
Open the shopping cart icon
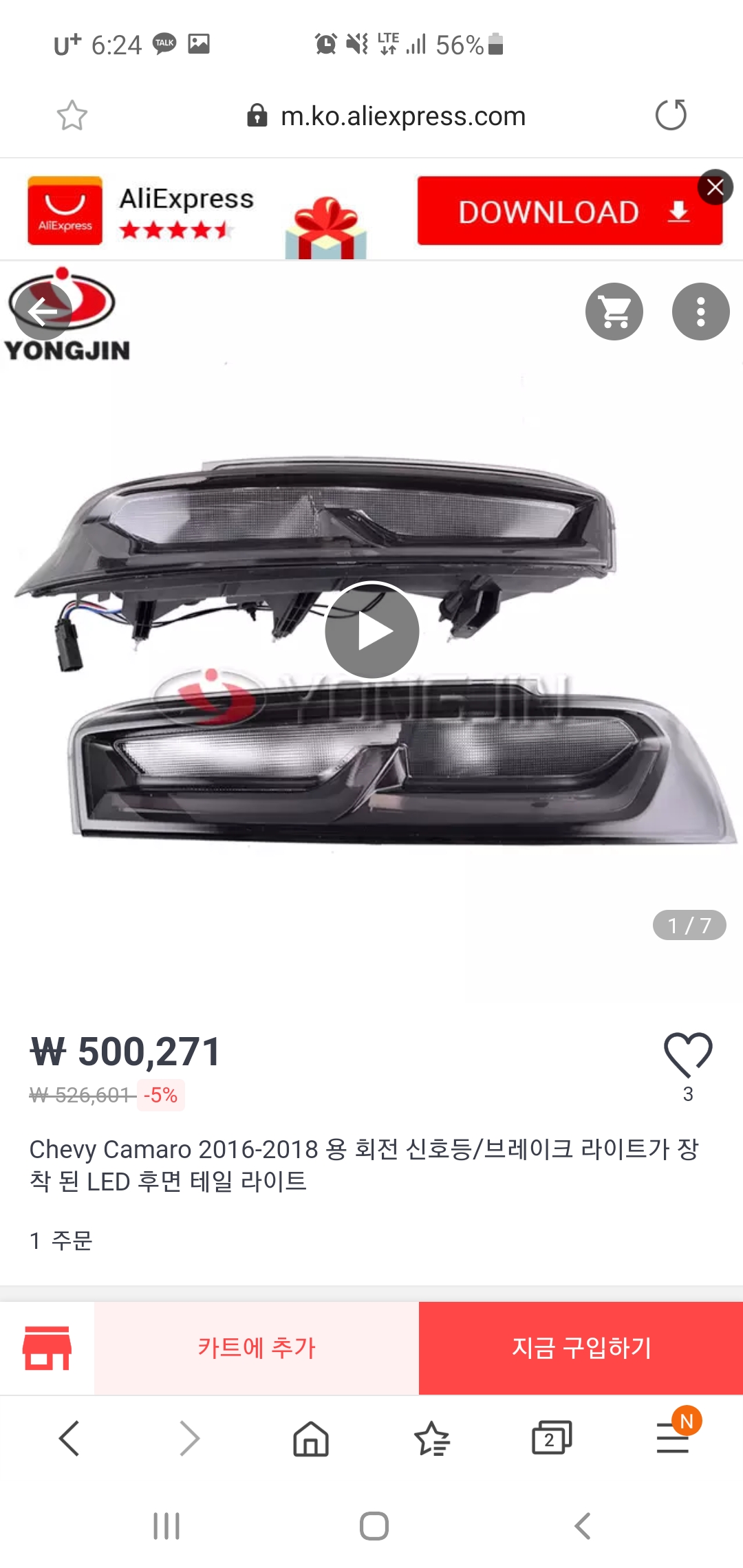click(614, 312)
